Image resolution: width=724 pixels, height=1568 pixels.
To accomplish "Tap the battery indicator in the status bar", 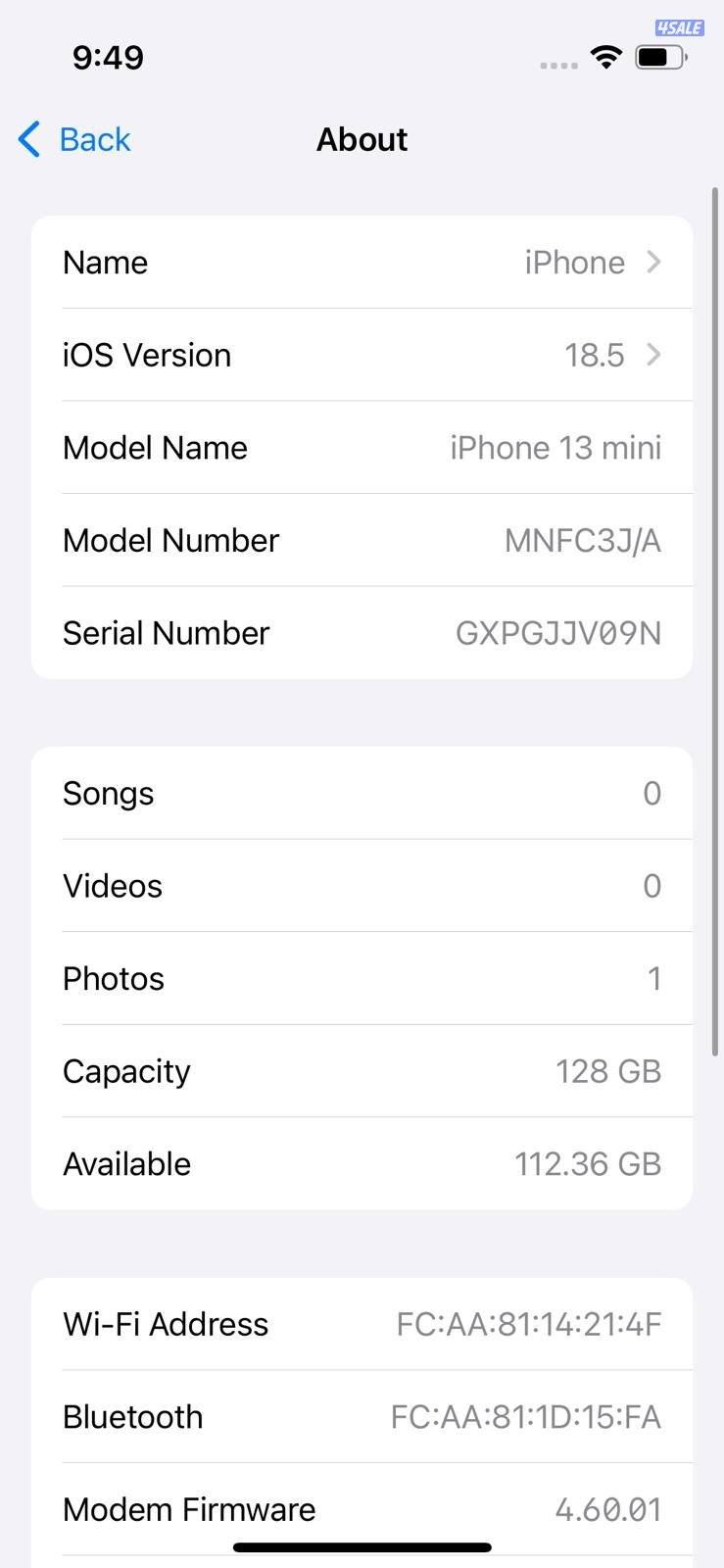I will click(661, 57).
